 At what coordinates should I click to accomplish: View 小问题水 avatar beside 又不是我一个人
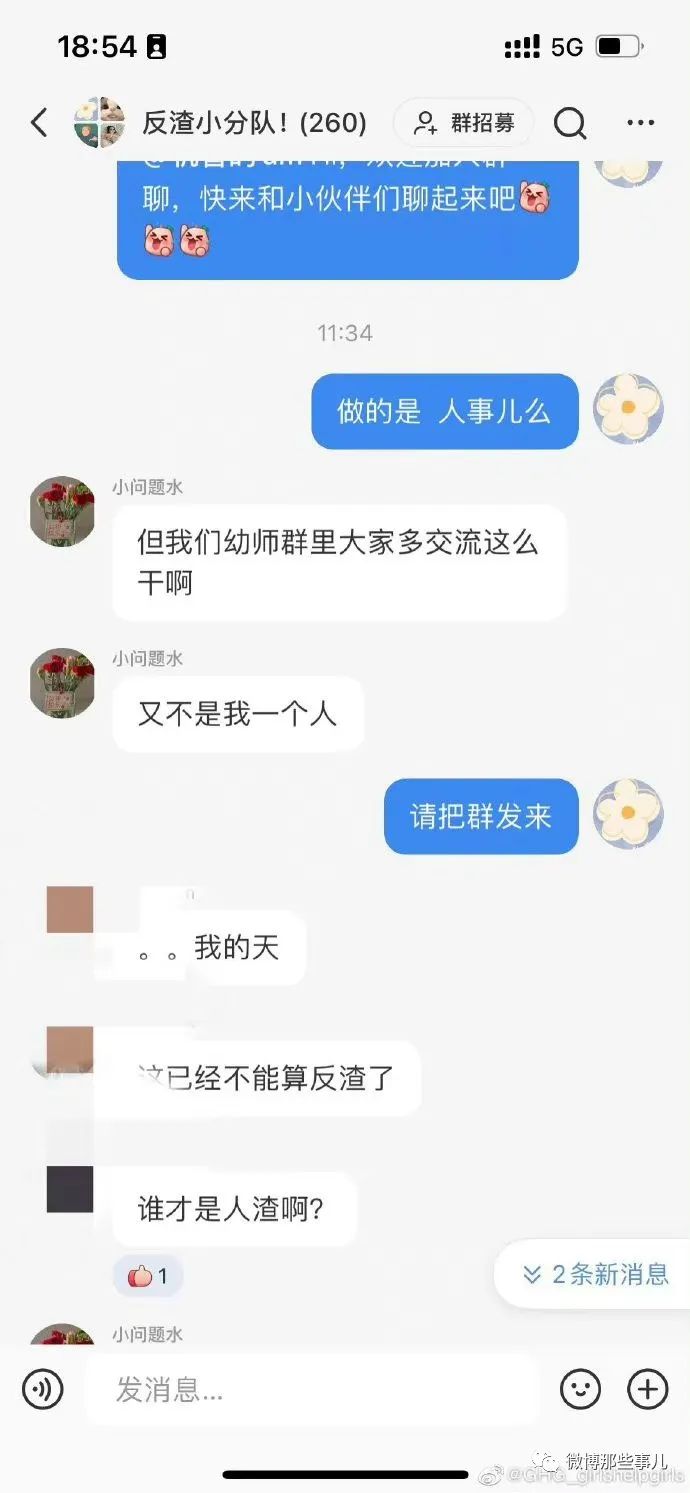(63, 682)
